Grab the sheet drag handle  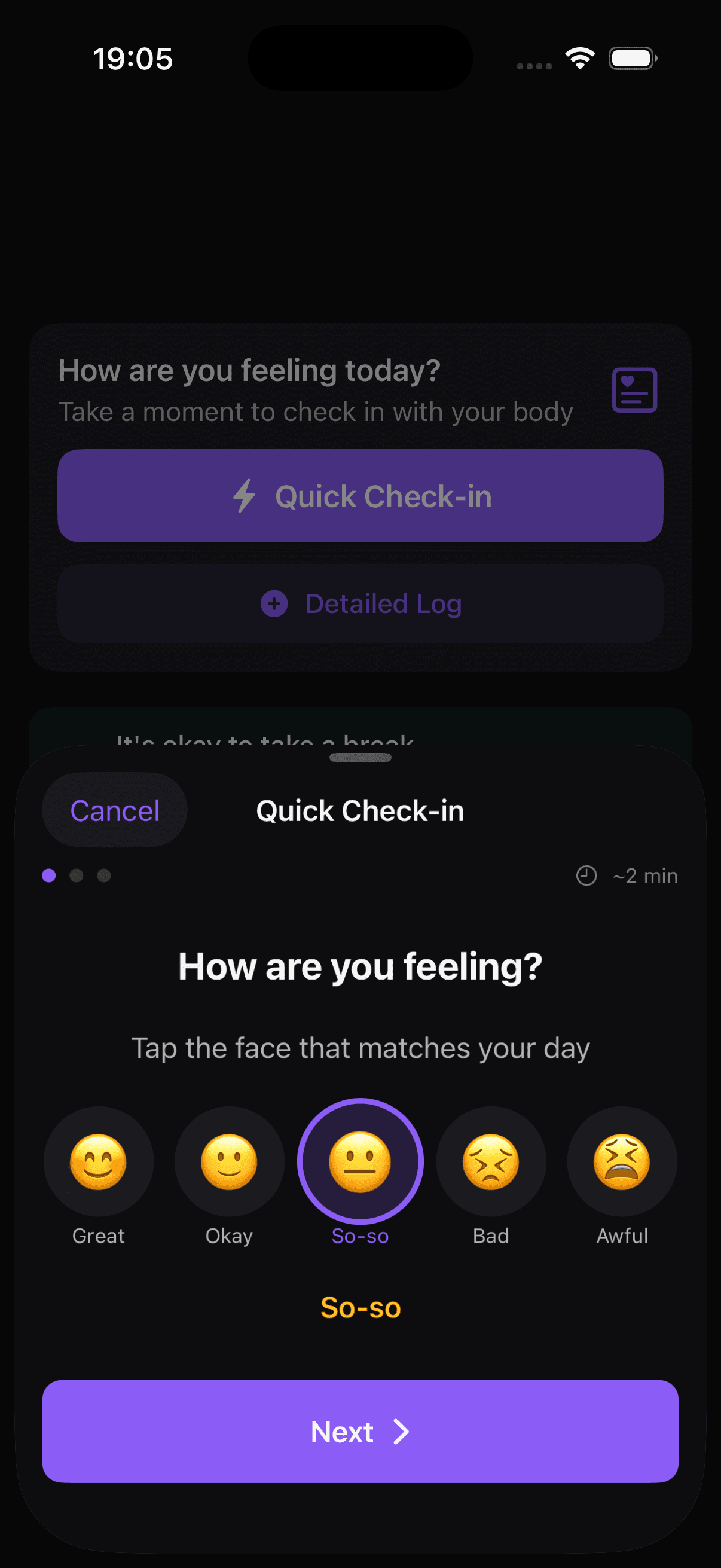[x=360, y=758]
